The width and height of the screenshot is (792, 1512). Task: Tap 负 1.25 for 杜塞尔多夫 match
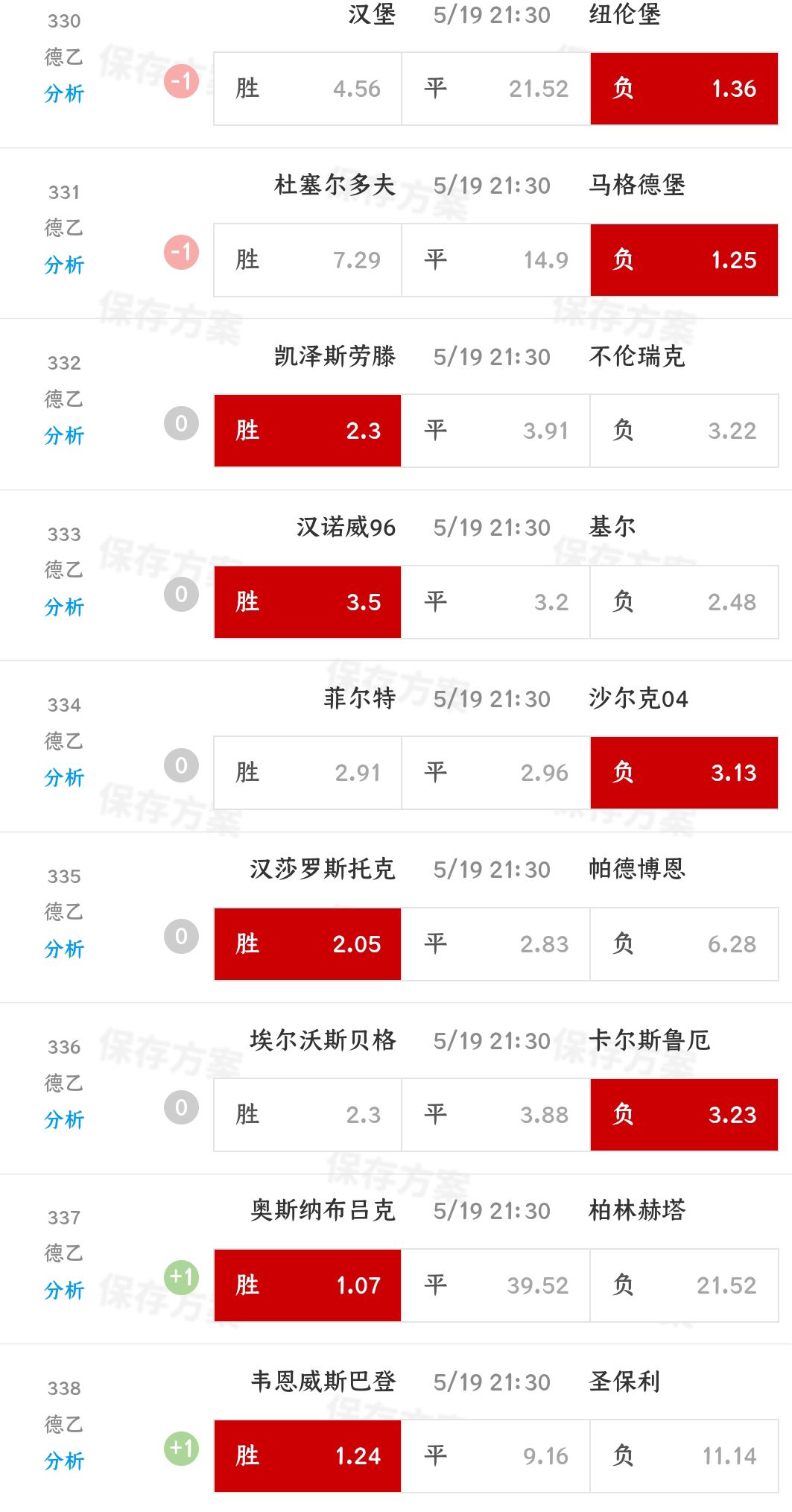(684, 260)
